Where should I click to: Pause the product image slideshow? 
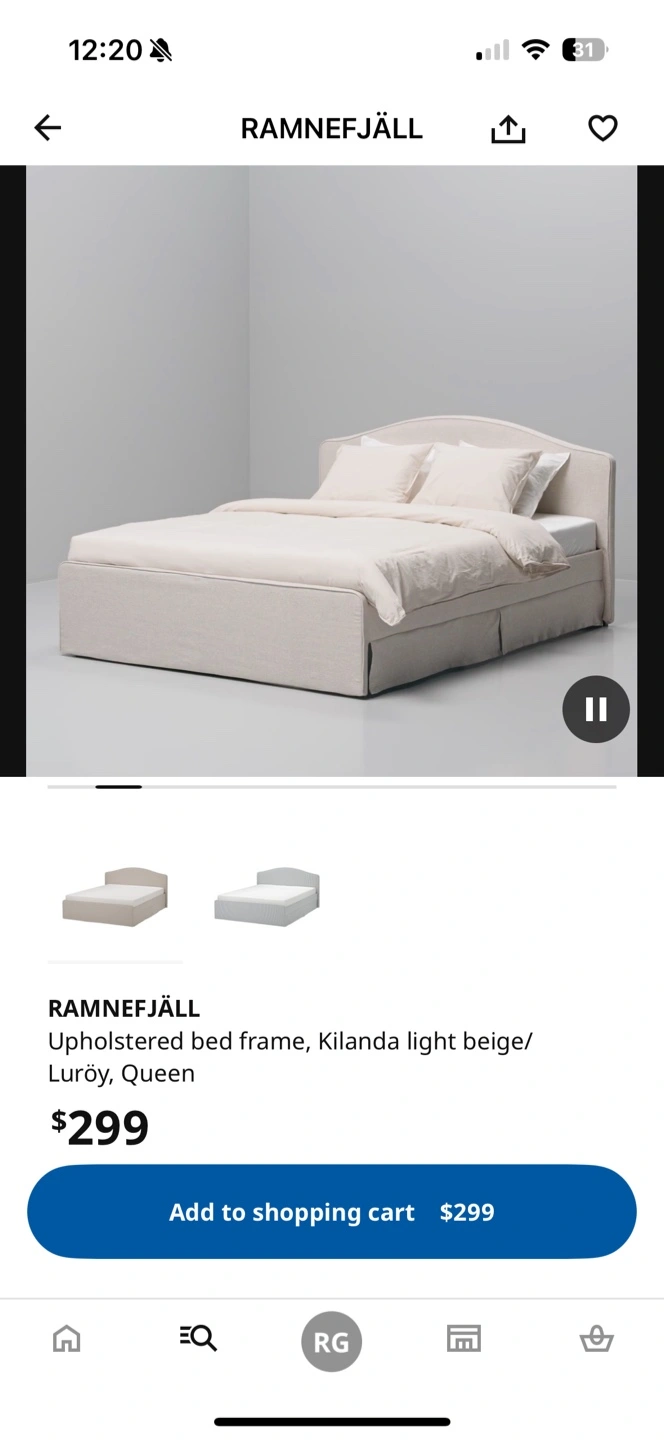pos(596,709)
